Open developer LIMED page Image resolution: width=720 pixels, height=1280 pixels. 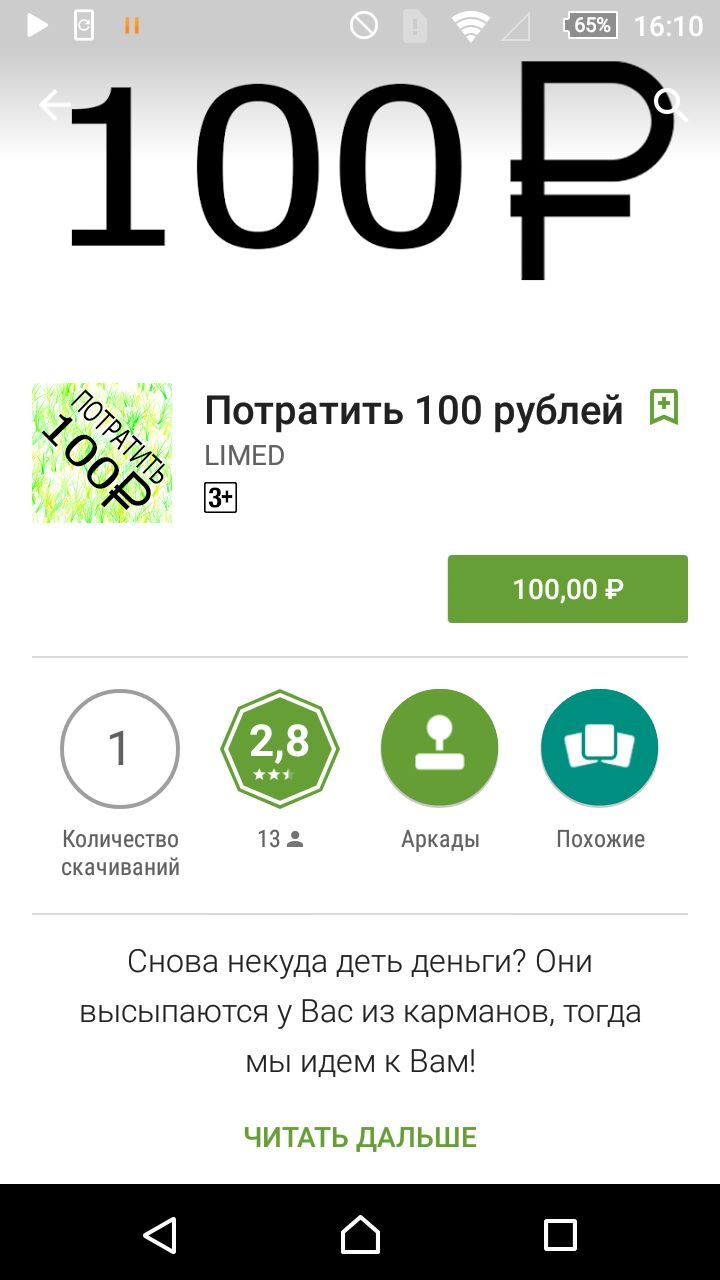[244, 455]
